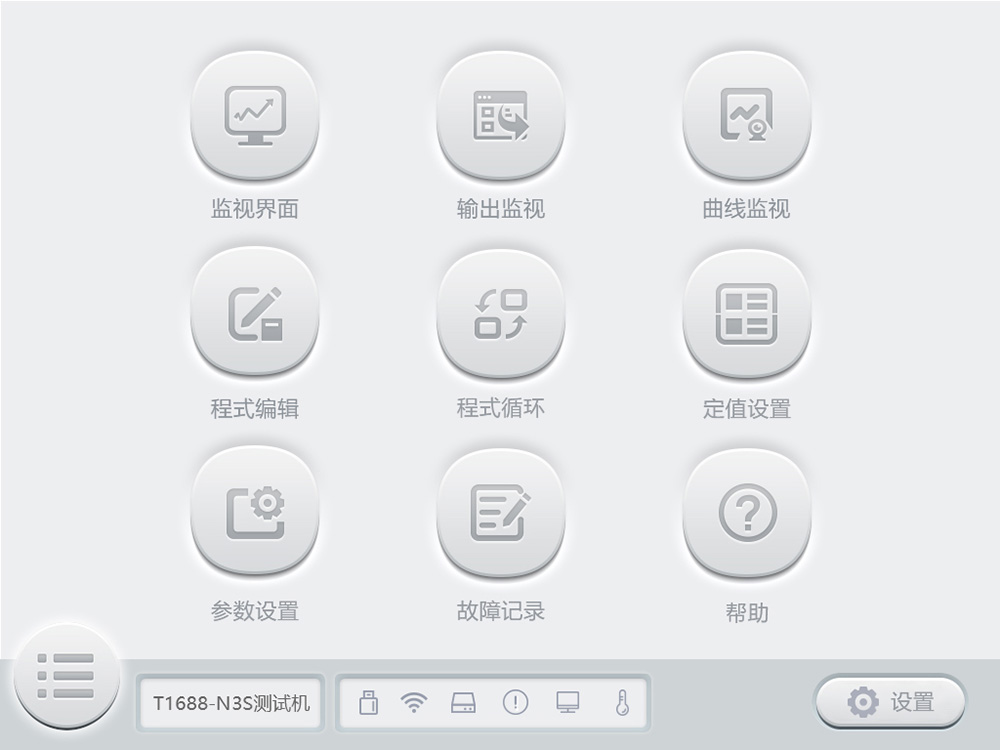Open 定值设置 fixed value settings
This screenshot has width=1000, height=750.
[746, 314]
